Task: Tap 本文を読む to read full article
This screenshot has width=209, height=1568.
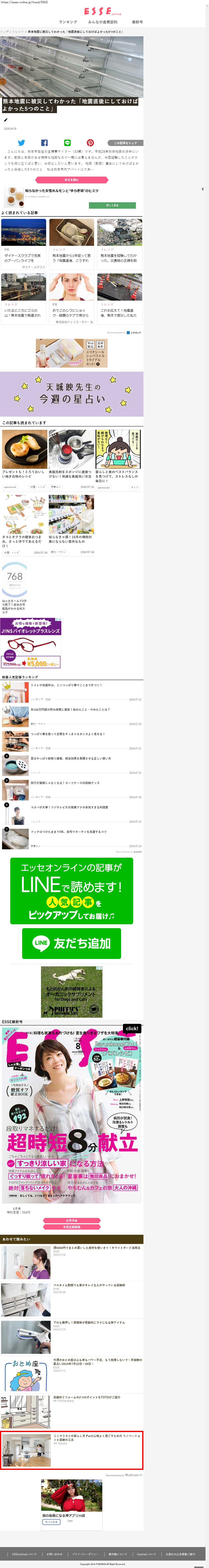Action: [72, 179]
